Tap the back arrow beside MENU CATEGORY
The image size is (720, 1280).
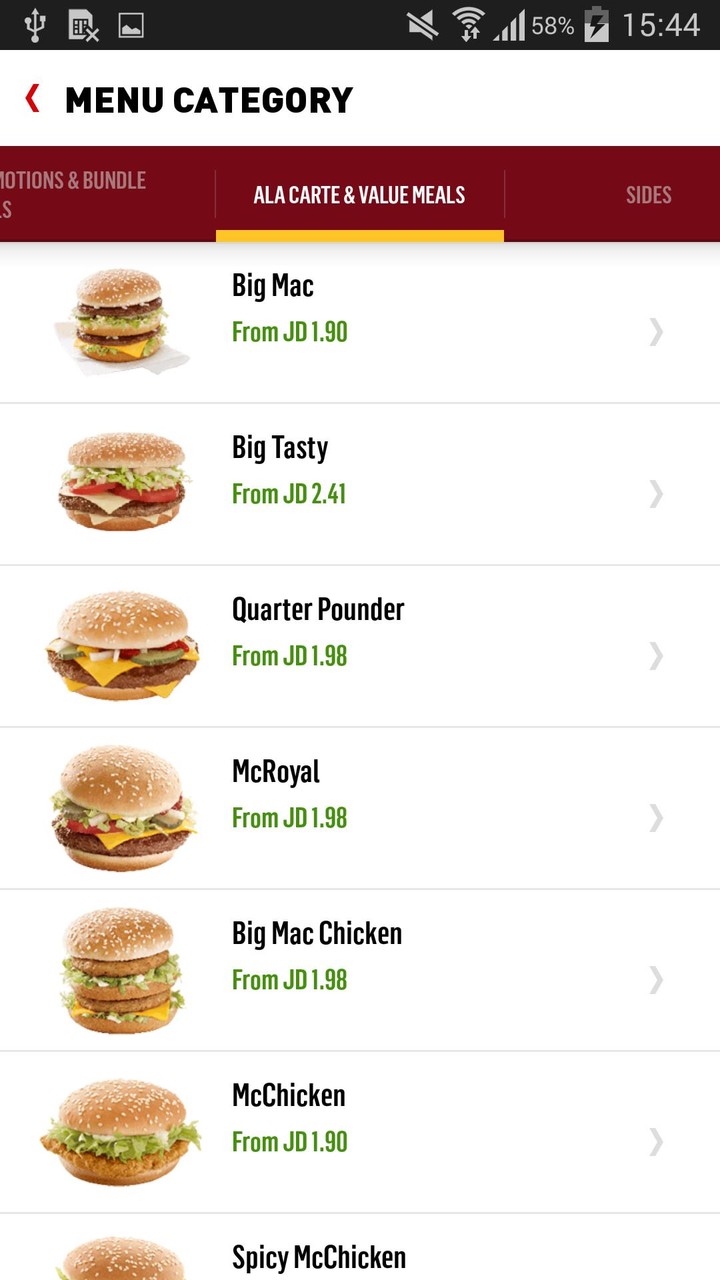point(32,99)
